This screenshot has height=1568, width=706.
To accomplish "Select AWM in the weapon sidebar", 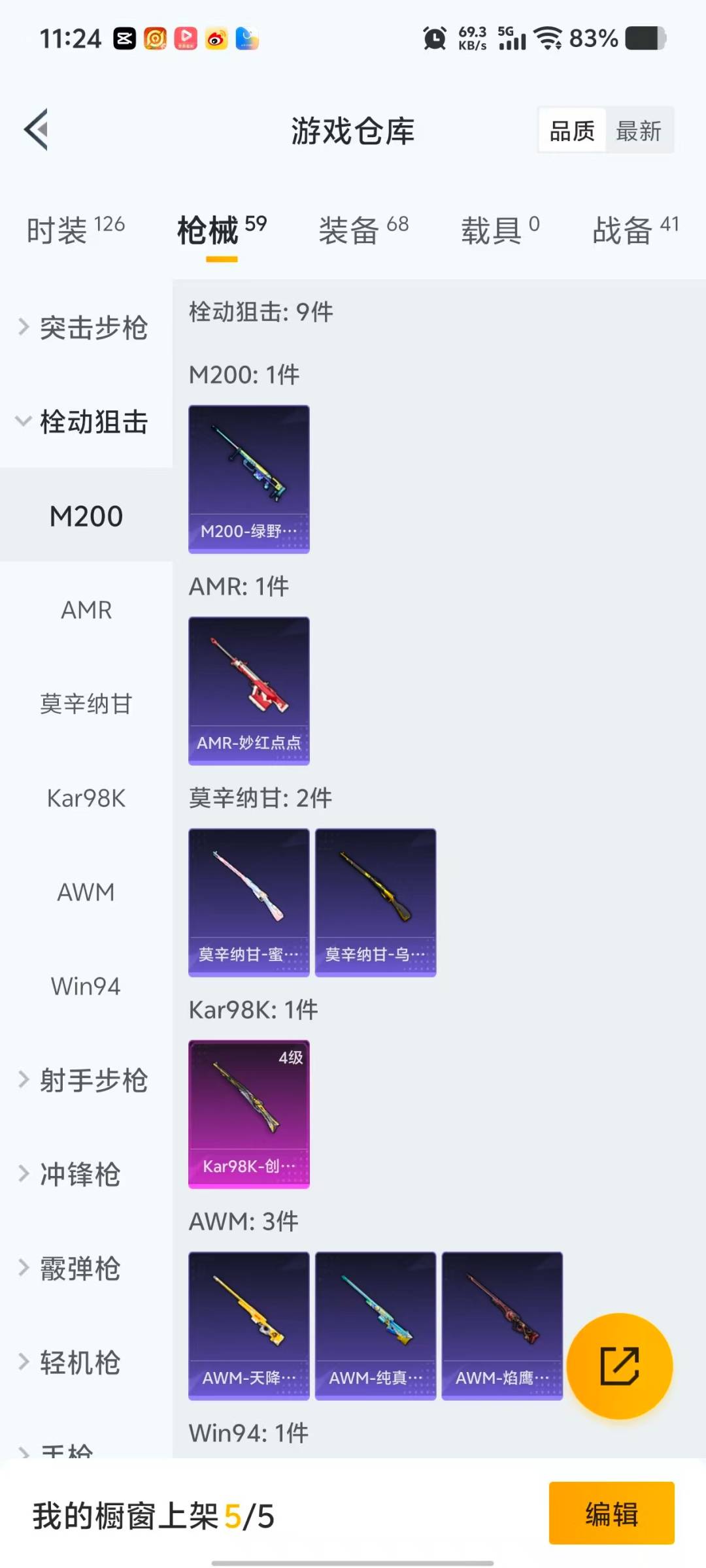I will click(x=85, y=892).
